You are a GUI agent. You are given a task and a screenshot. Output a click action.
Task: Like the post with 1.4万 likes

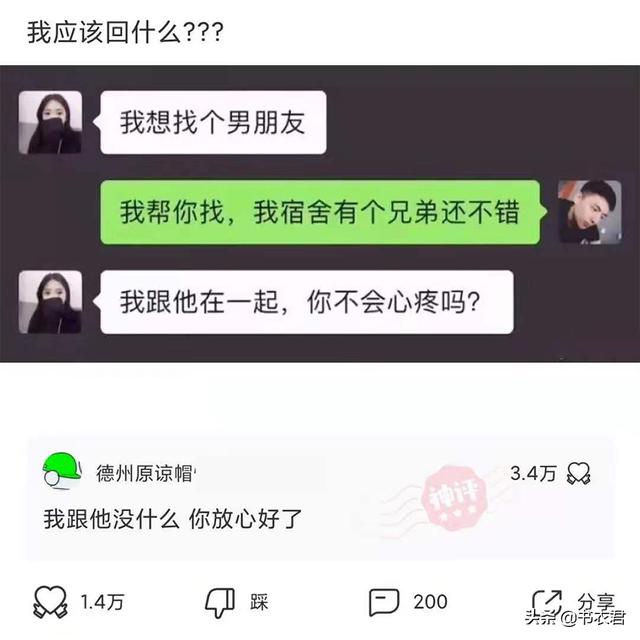coord(48,602)
